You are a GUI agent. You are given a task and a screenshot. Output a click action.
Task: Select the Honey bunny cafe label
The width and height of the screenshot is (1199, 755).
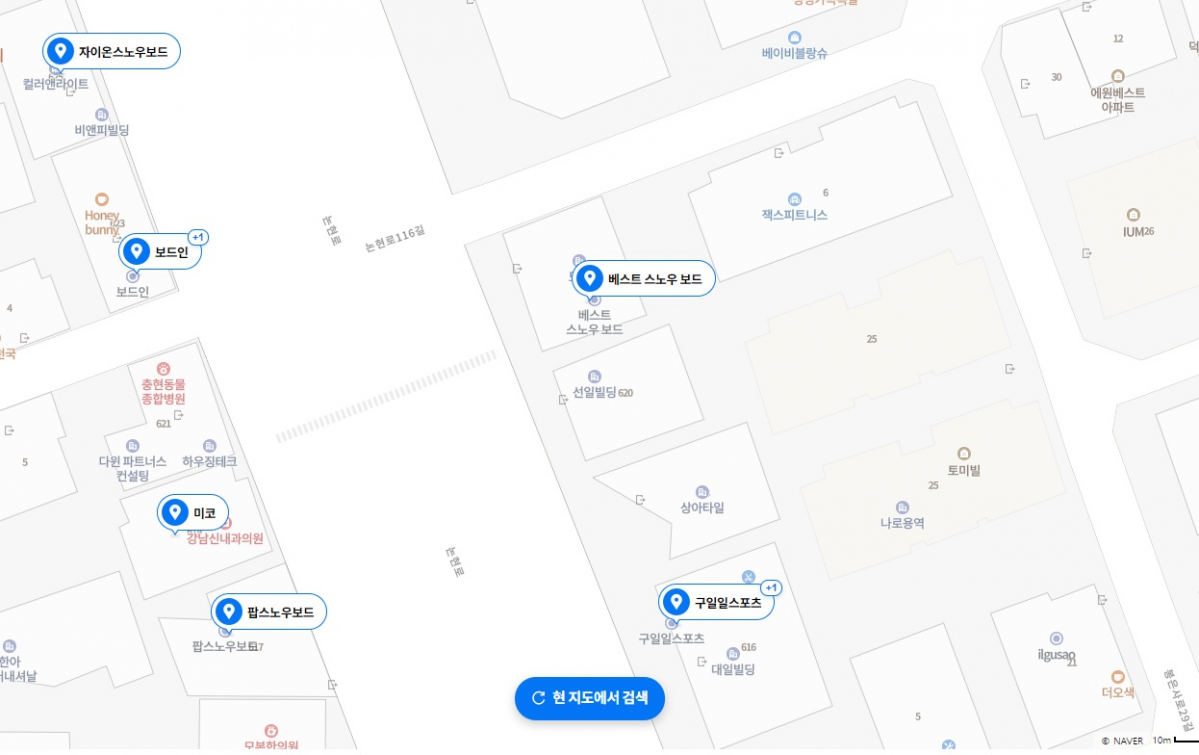(x=102, y=221)
